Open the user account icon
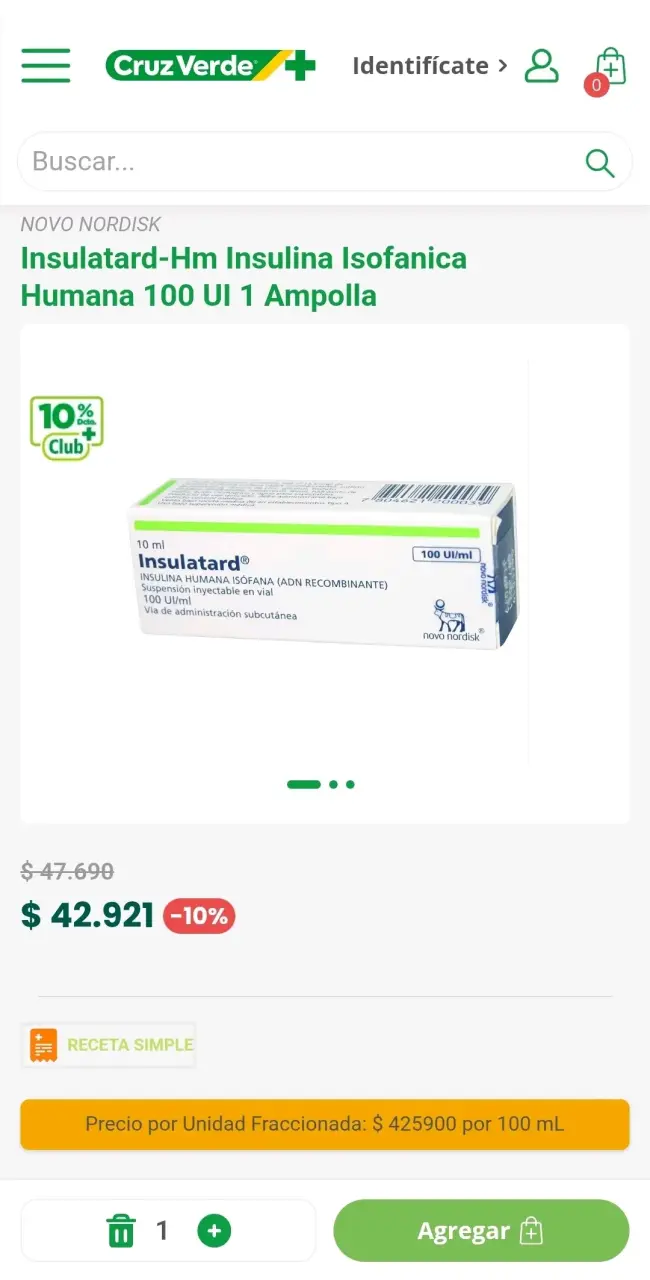This screenshot has height=1280, width=650. 542,66
